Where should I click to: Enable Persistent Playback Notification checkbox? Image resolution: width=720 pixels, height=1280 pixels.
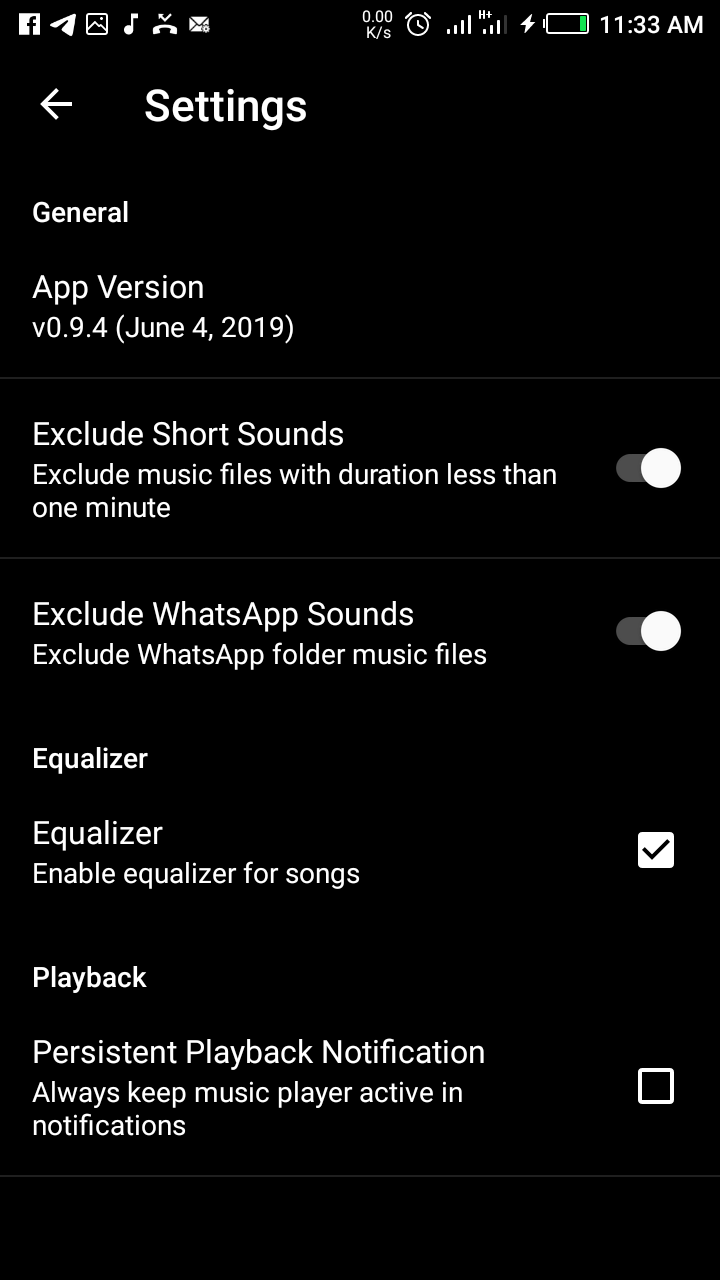pyautogui.click(x=656, y=1086)
